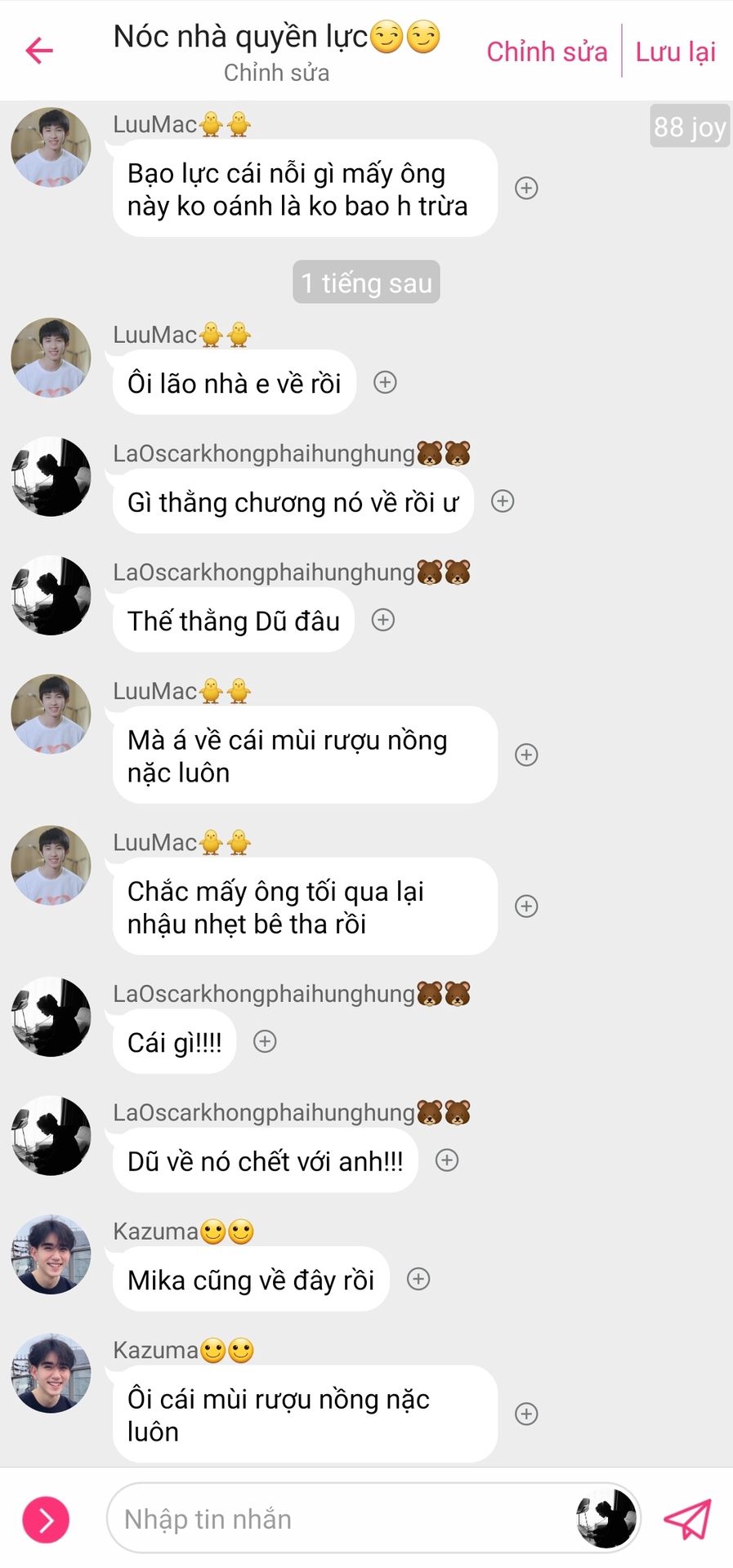Viewport: 733px width, 1568px height.
Task: Switch sender via avatar in input bar
Action: (x=606, y=1519)
